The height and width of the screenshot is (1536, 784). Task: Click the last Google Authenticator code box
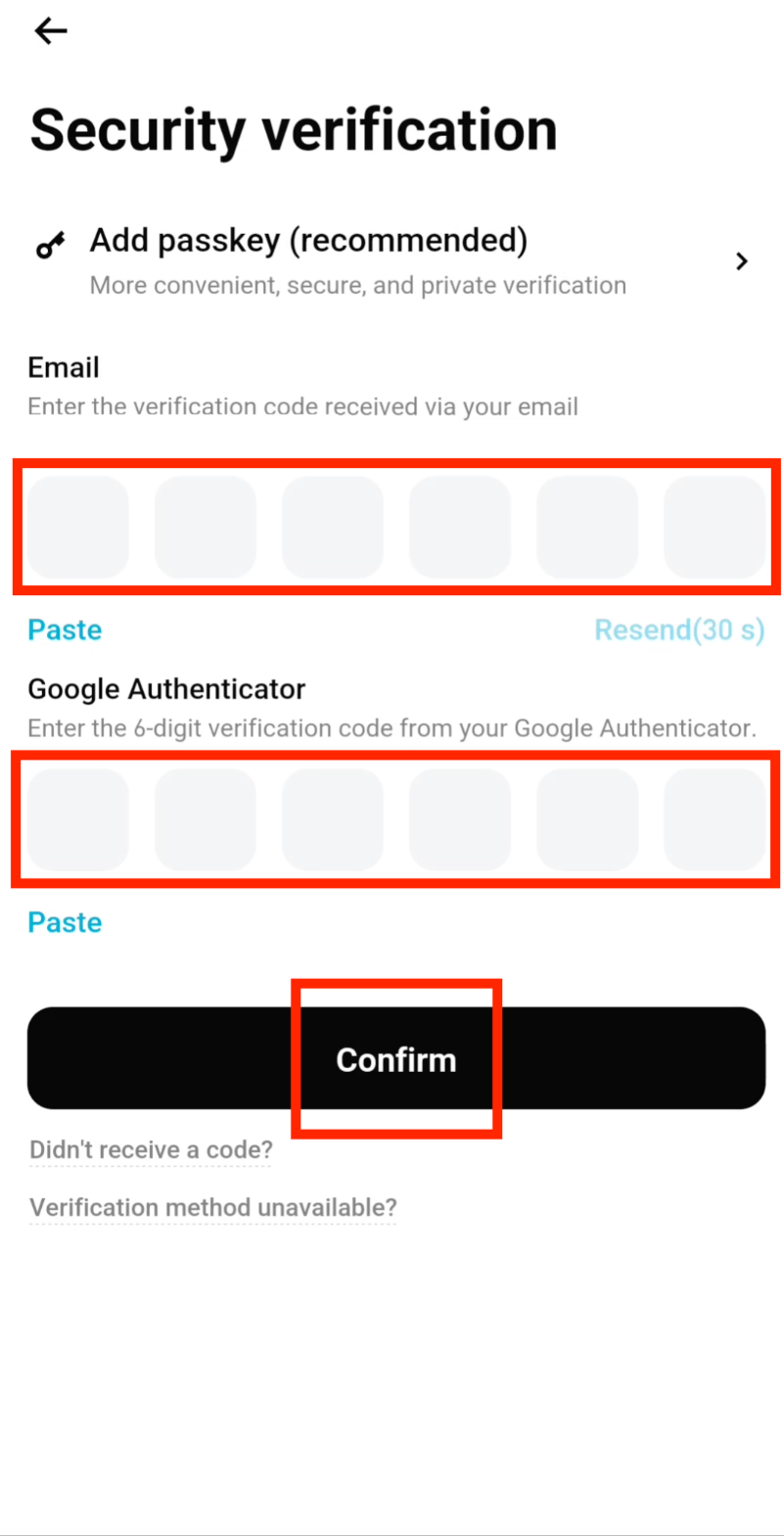[715, 819]
